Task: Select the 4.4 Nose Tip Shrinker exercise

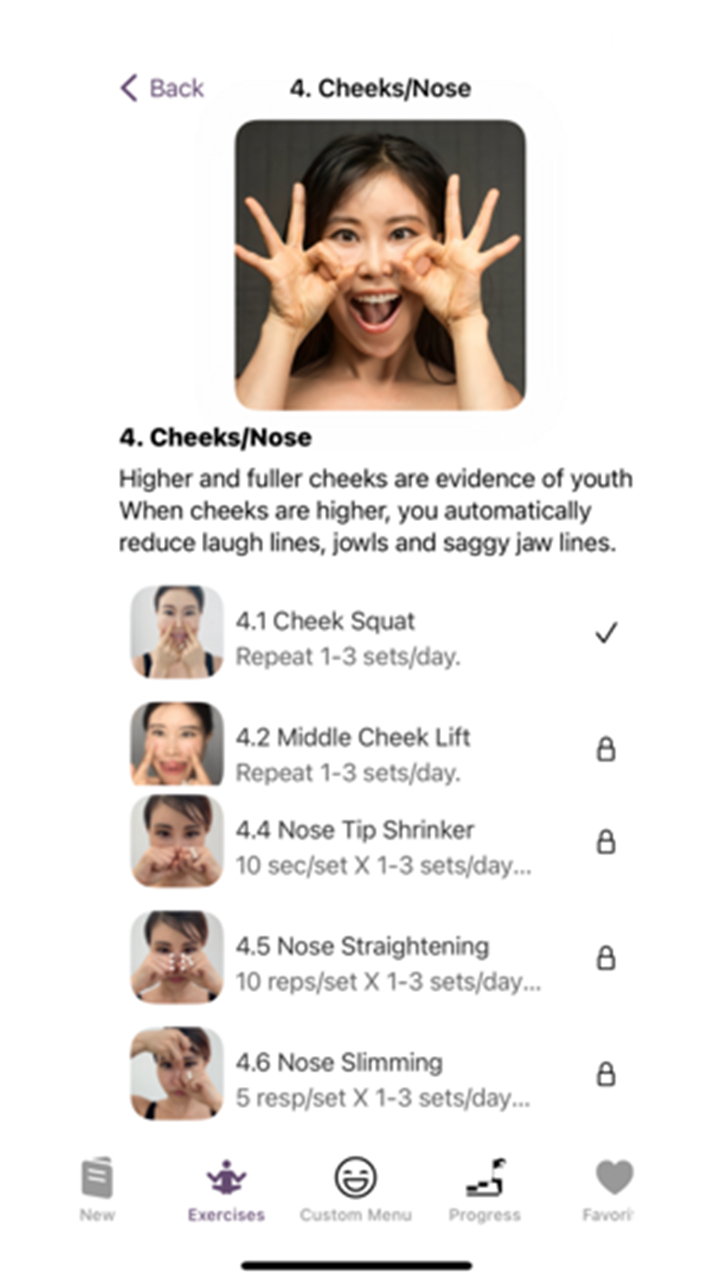Action: tap(376, 841)
